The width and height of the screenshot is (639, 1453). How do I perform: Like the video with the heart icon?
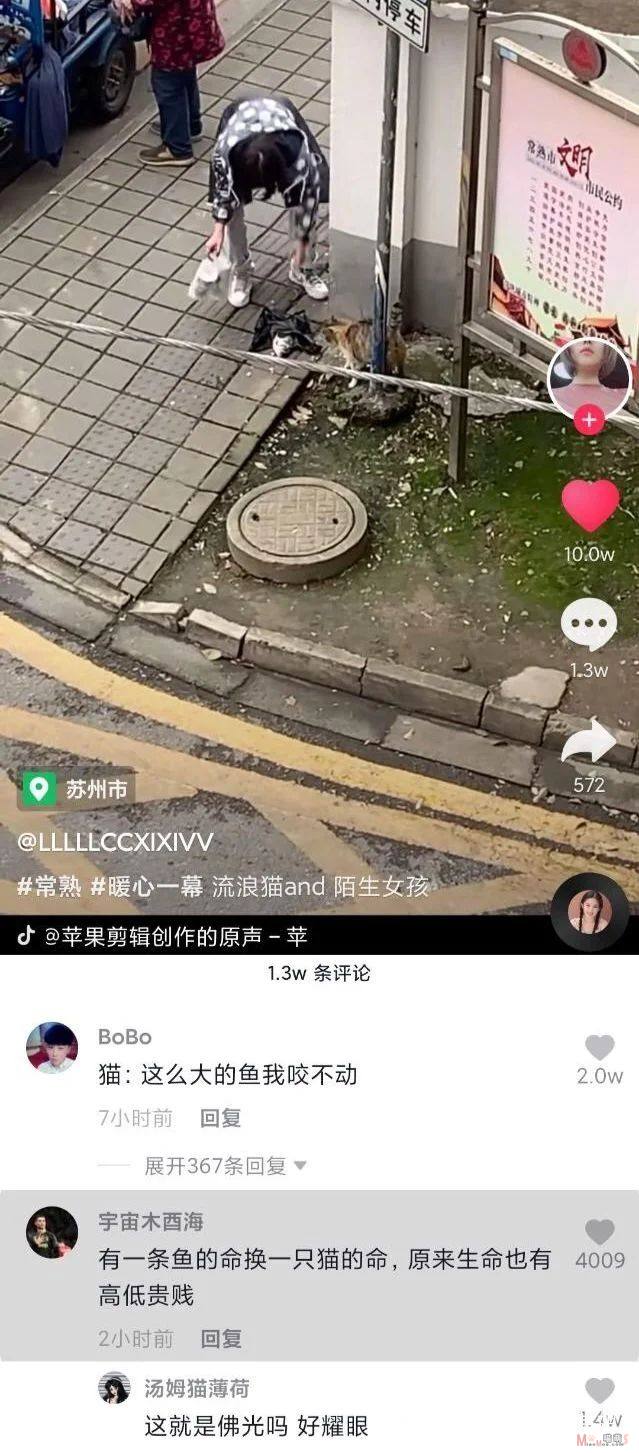pos(590,505)
